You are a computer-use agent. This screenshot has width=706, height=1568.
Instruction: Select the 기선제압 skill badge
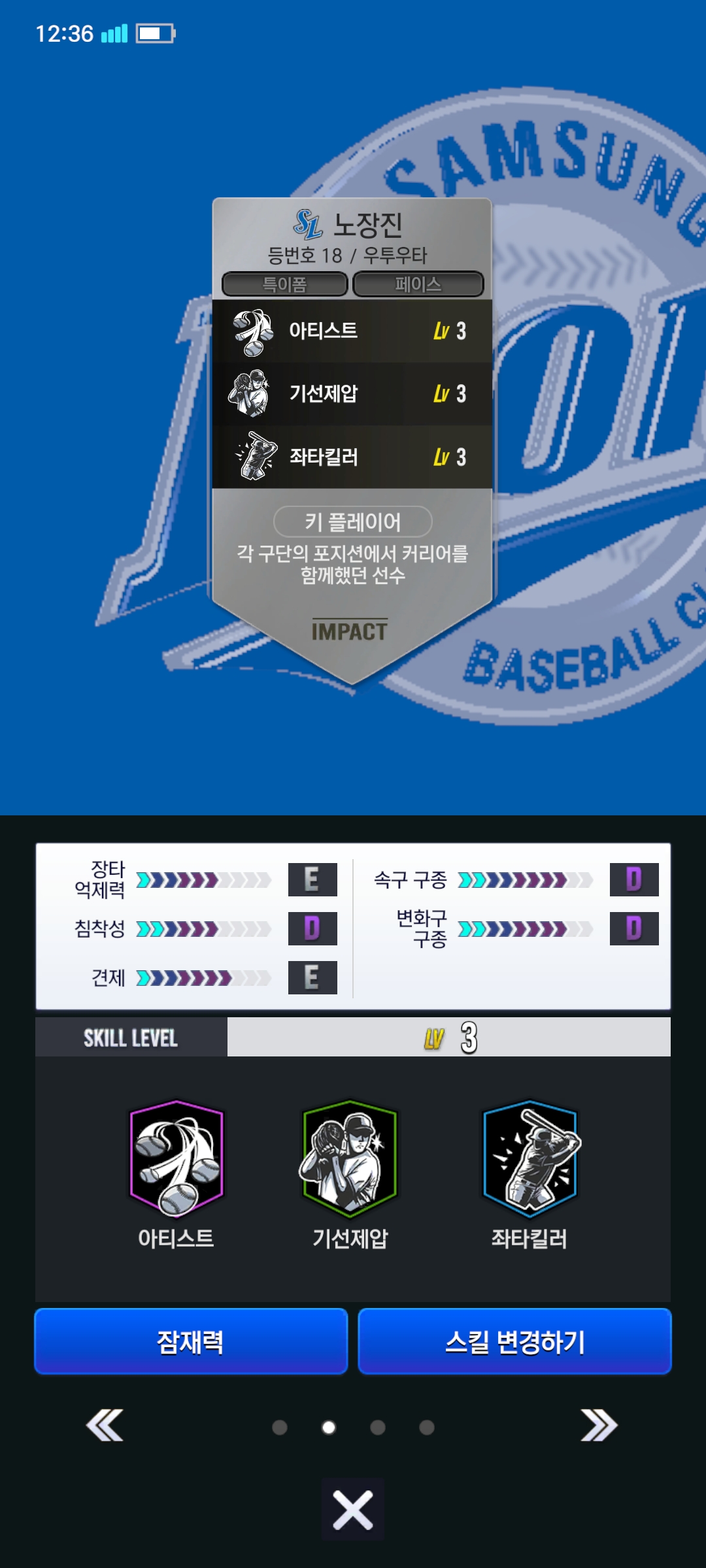(350, 1158)
